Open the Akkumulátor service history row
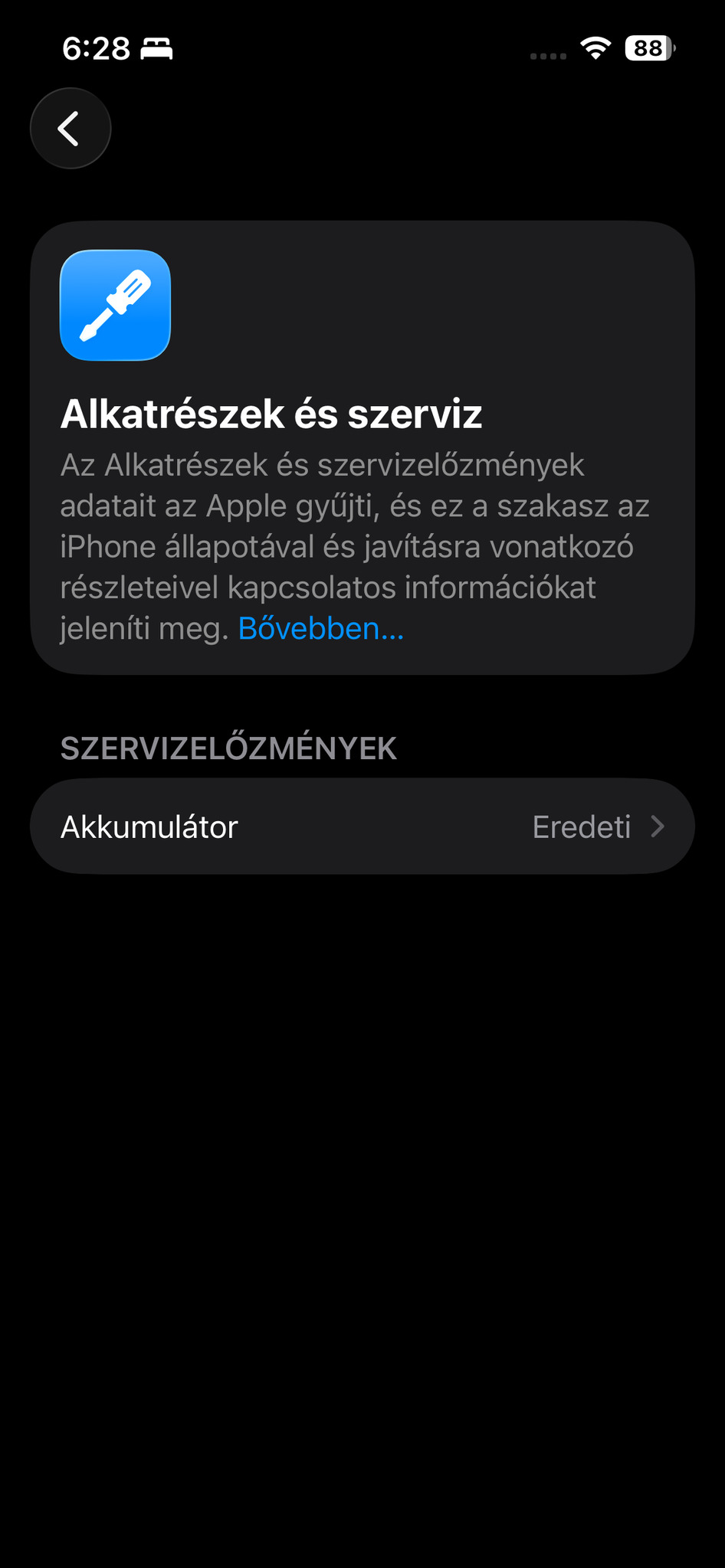 (x=362, y=827)
